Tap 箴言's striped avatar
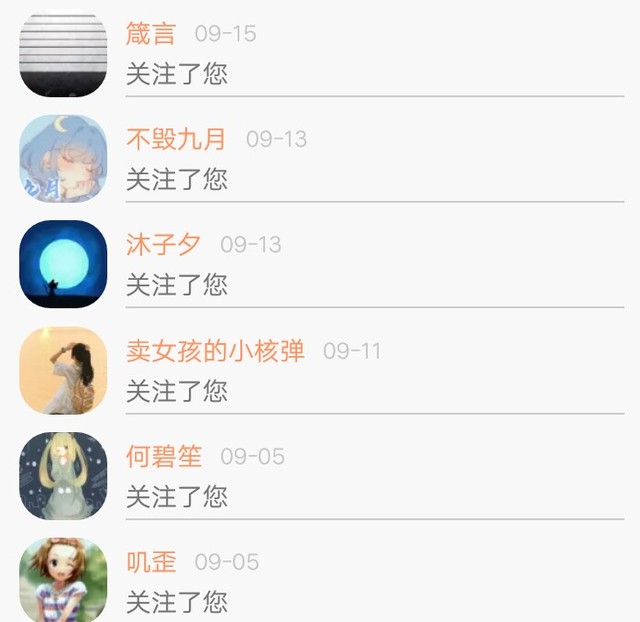 [63, 54]
